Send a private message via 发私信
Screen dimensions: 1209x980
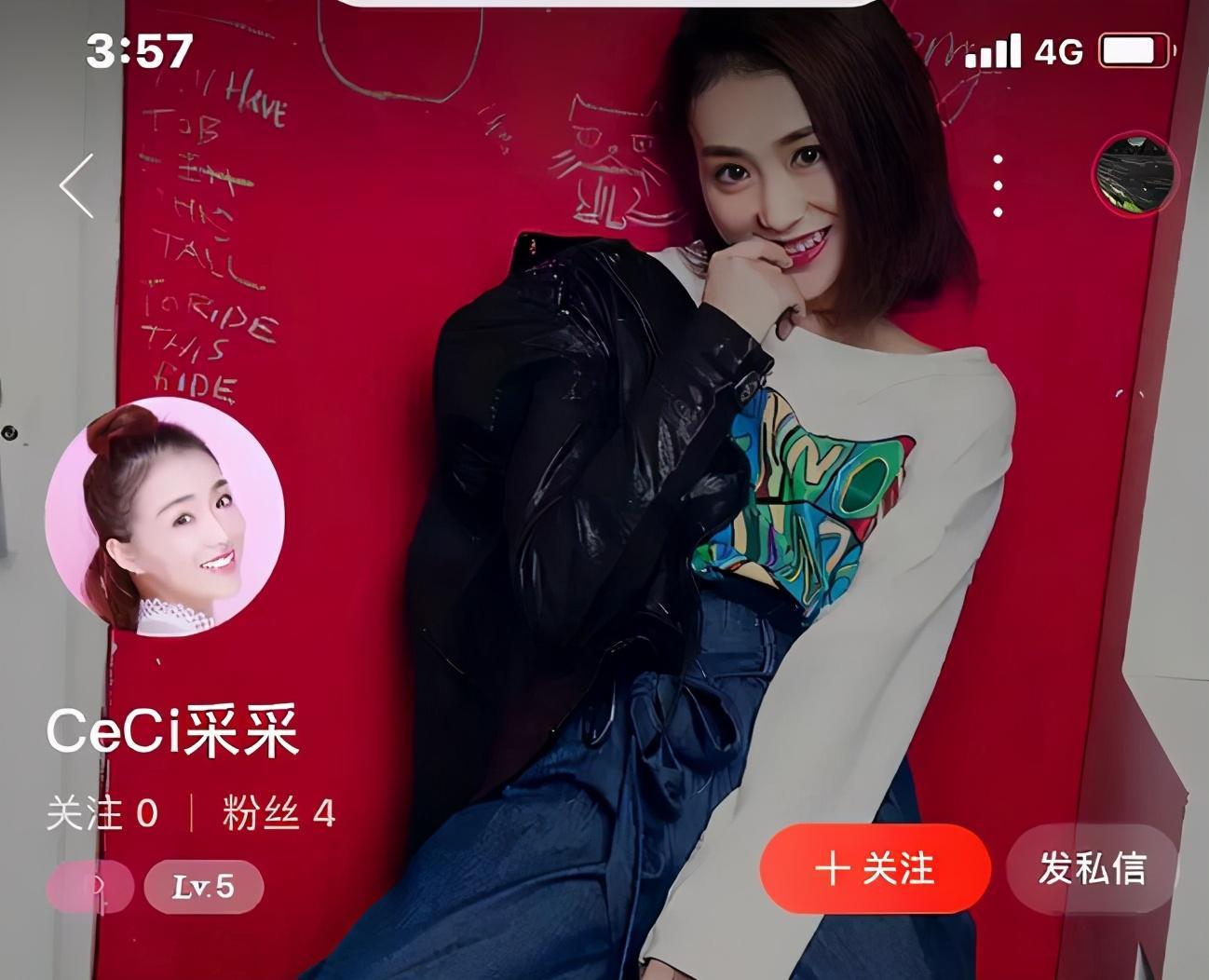pos(1092,868)
